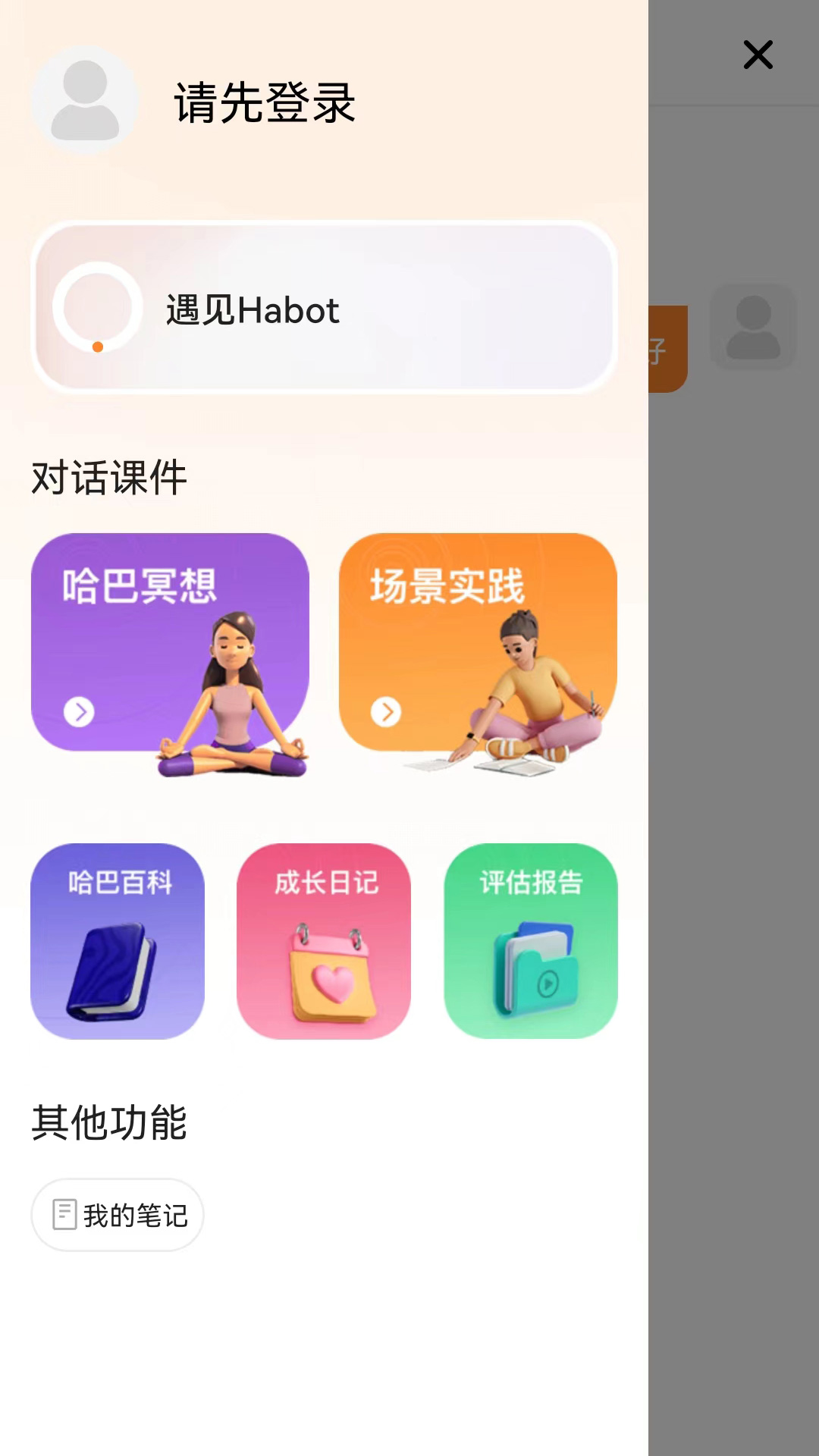View the 评估报告 assessment report

531,940
